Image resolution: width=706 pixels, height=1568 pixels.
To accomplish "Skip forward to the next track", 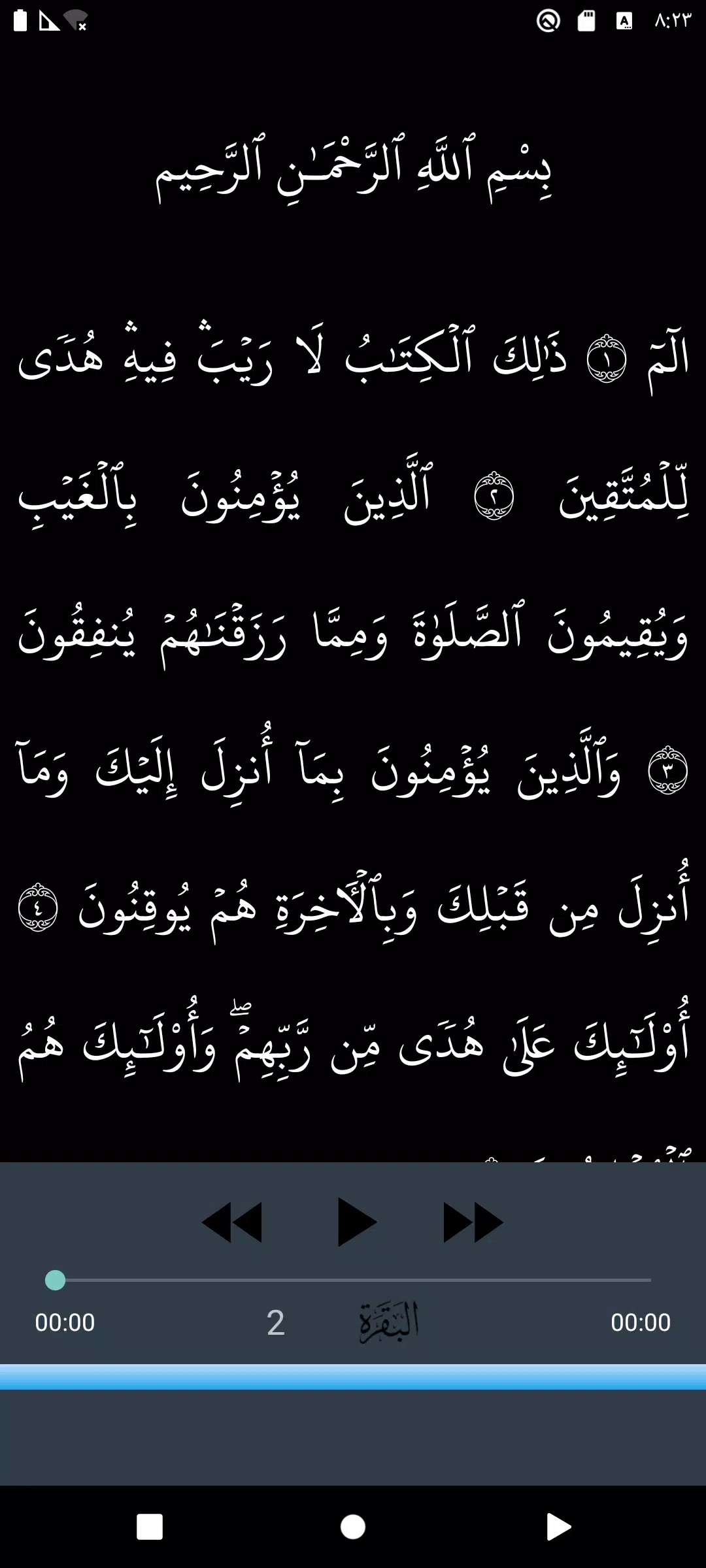I will coord(473,1222).
